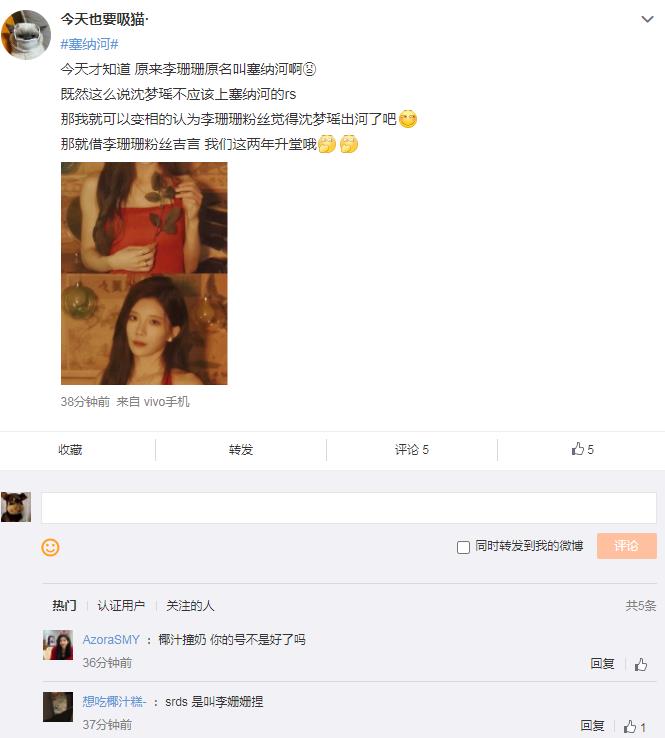The image size is (665, 738).
Task: Like AzoraSMY's comment
Action: [640, 663]
